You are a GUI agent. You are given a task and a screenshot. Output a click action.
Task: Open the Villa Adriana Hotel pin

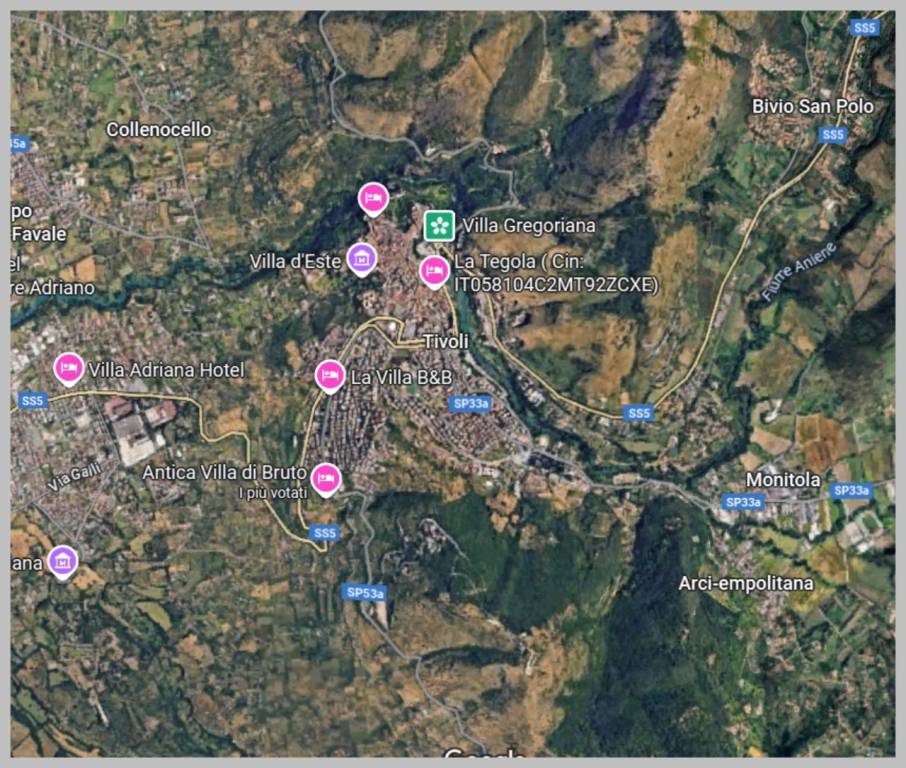coord(68,369)
